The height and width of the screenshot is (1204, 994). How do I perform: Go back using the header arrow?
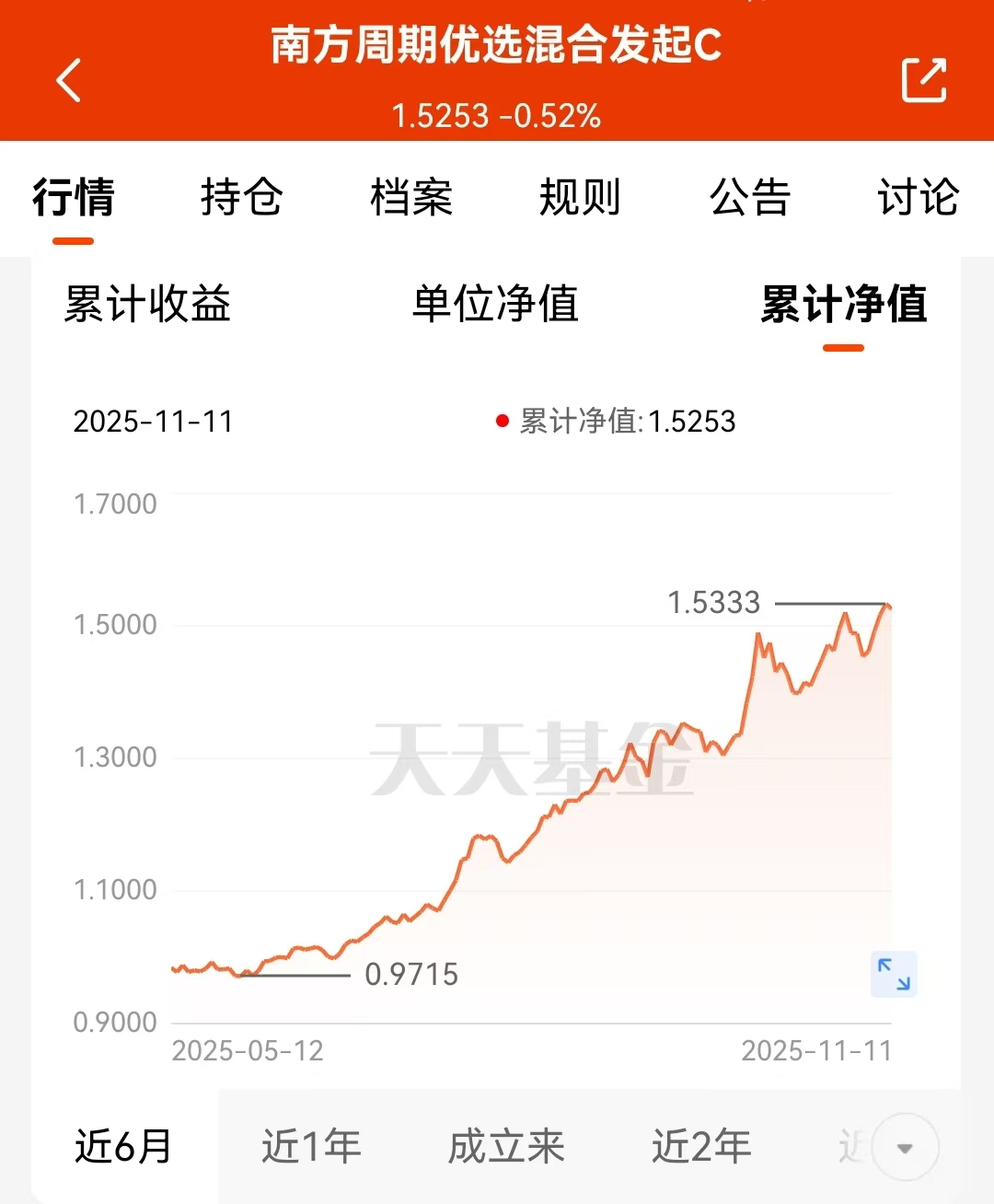(x=69, y=80)
